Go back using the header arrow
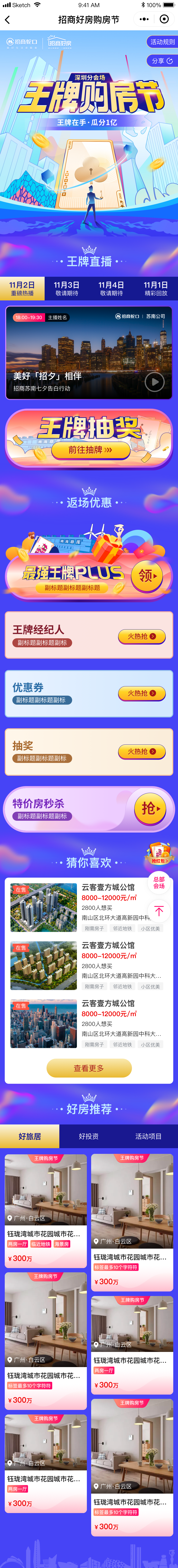Screen dimensions: 178x1568 pos(7,19)
